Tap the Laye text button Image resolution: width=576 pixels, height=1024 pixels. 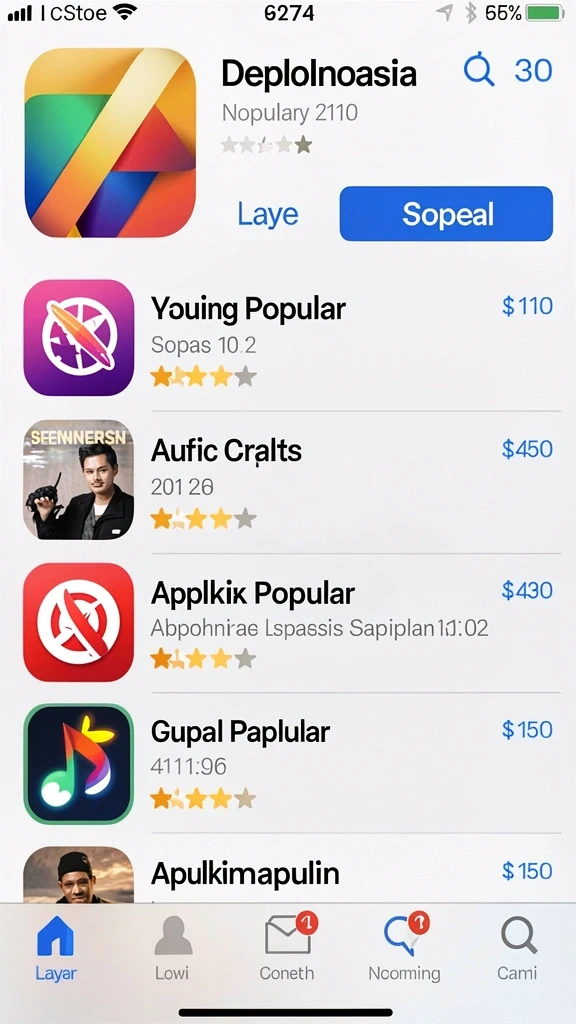(x=268, y=214)
